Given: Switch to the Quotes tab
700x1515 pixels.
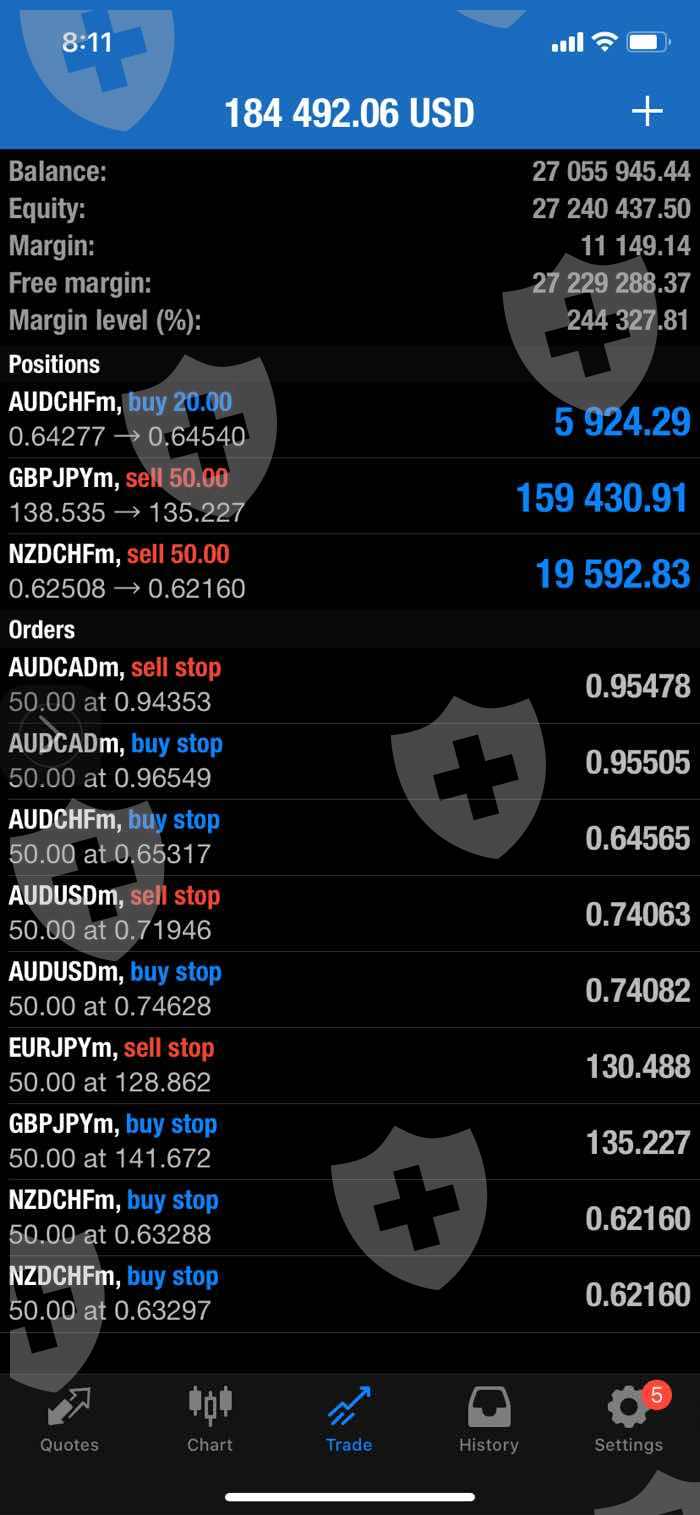Looking at the screenshot, I should (69, 1420).
